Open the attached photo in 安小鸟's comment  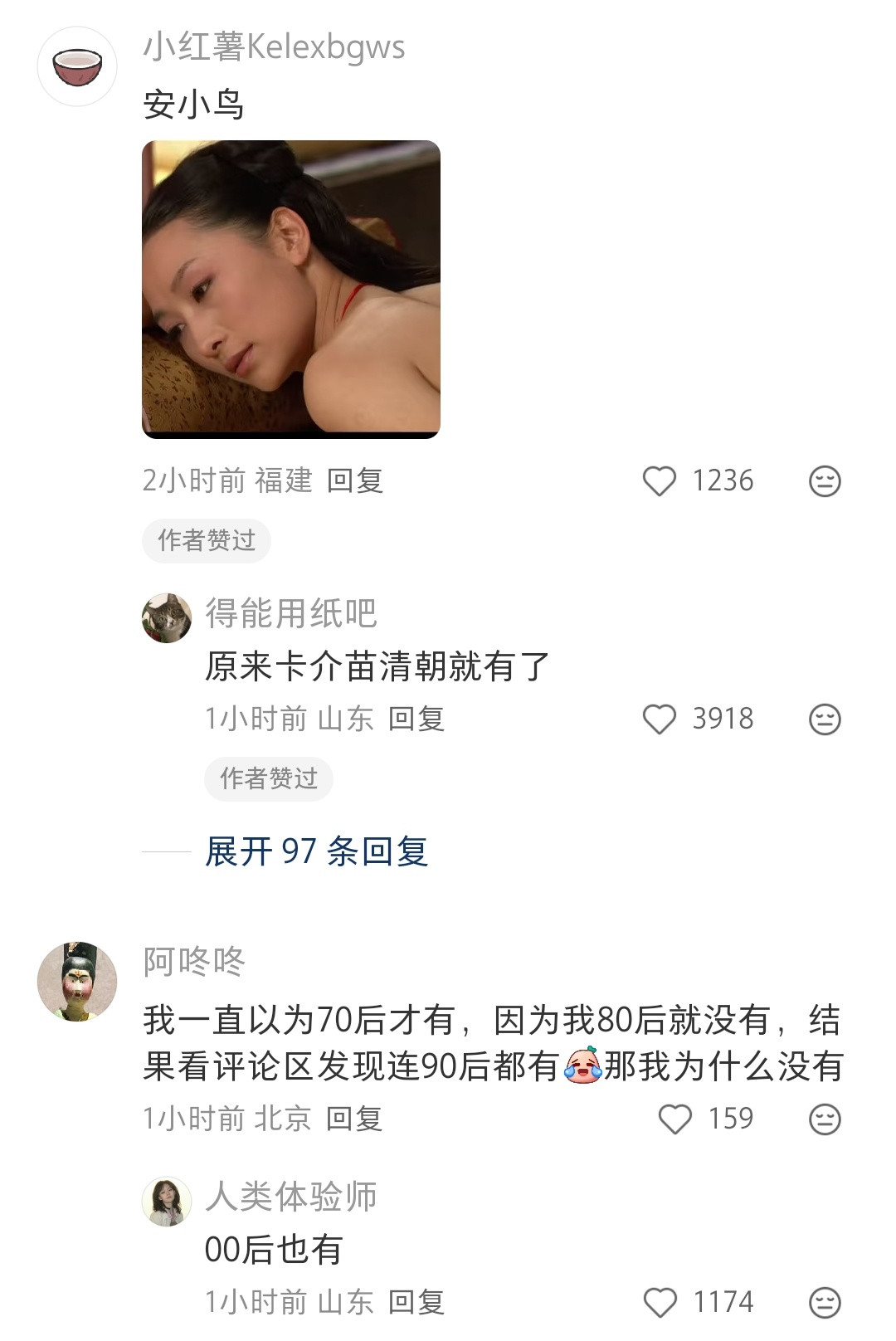pyautogui.click(x=289, y=289)
